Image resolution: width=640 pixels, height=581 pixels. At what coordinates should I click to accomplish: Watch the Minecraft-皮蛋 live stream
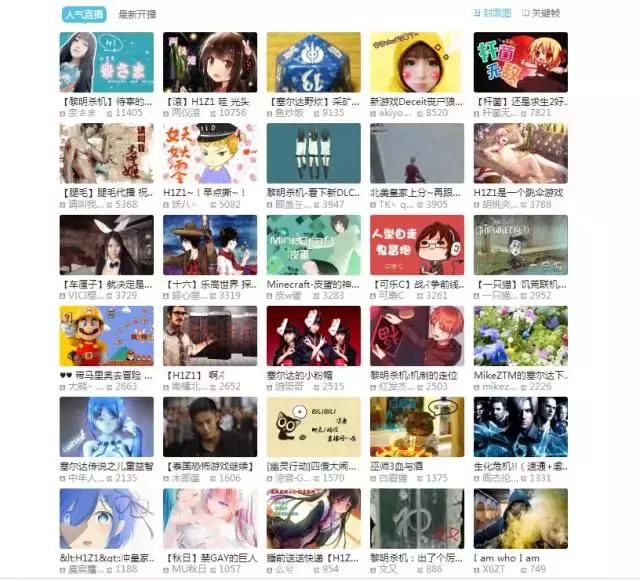point(313,245)
